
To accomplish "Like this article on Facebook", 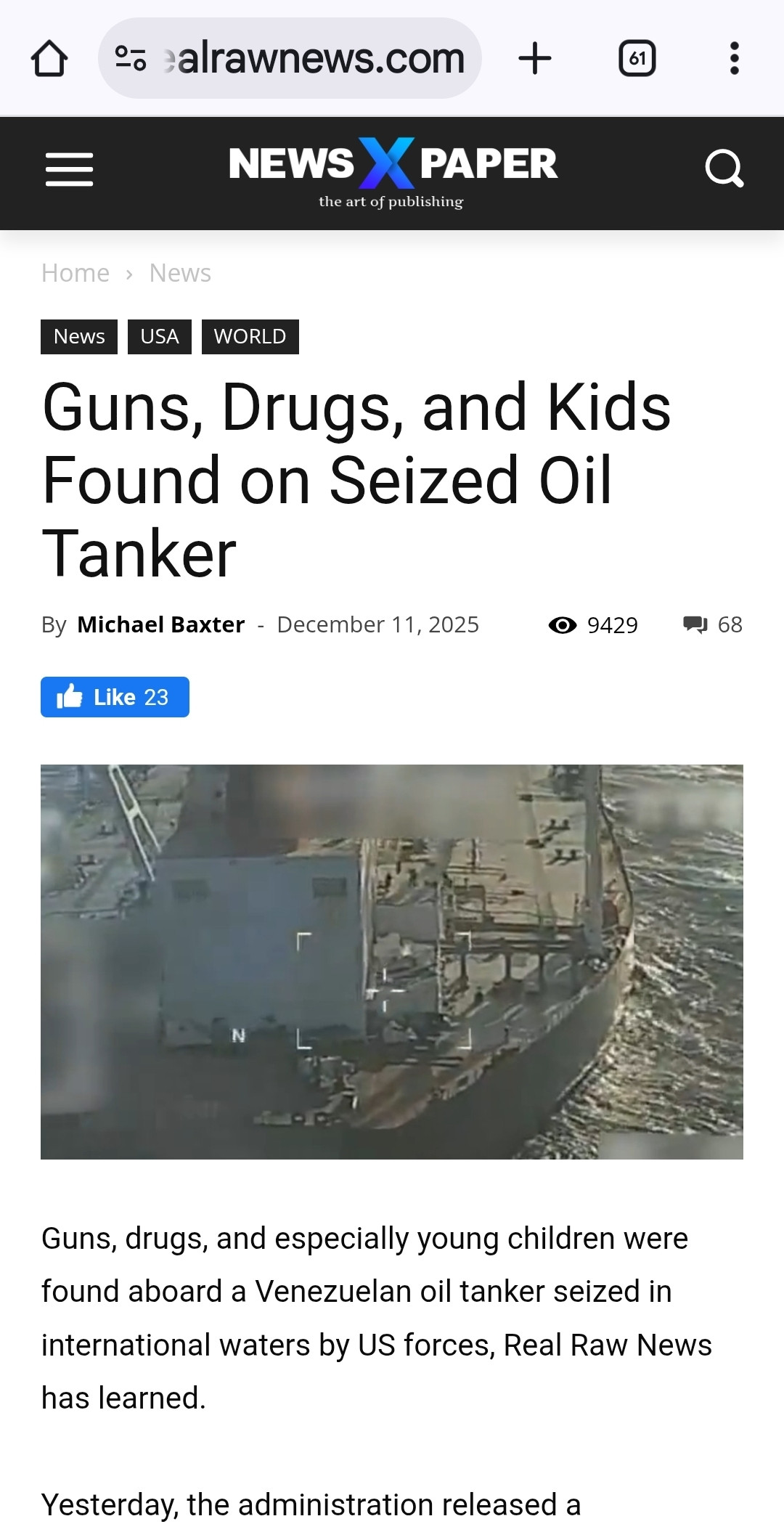I will 115,697.
